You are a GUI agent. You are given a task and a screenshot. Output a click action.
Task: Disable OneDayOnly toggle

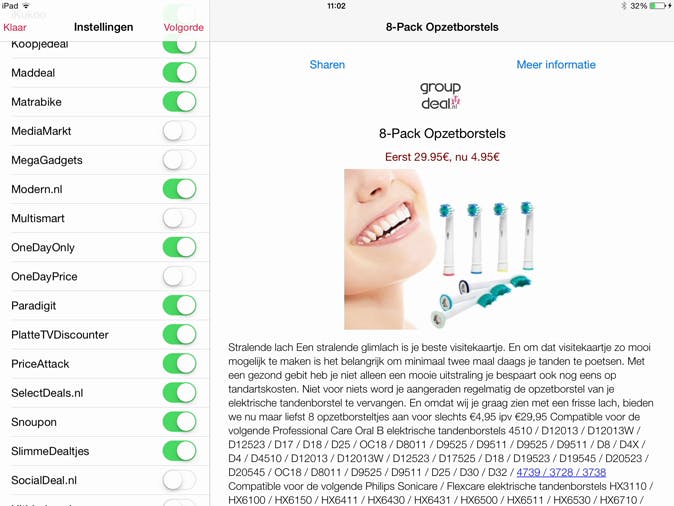point(179,248)
